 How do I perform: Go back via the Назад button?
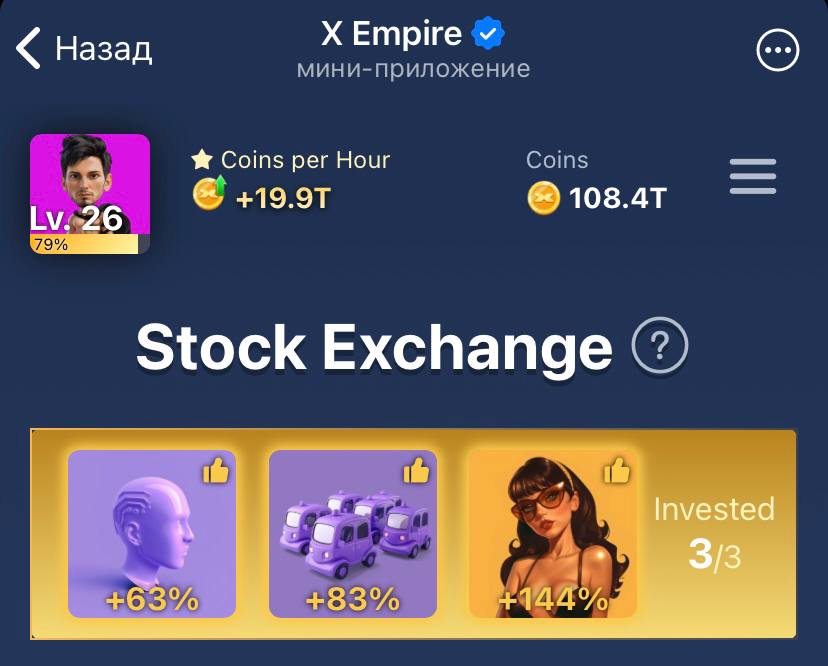85,48
